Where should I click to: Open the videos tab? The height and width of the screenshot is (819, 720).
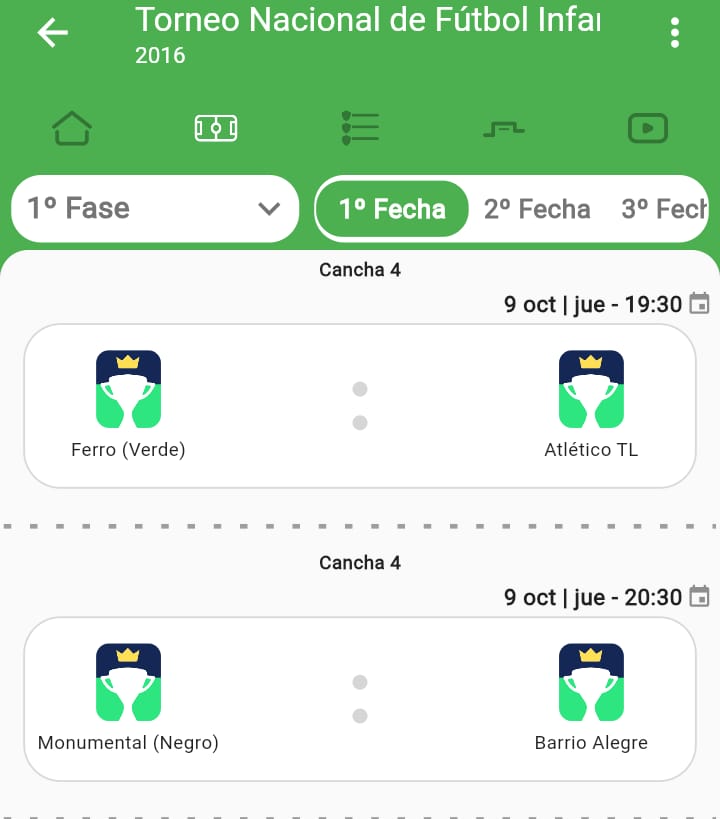[x=648, y=128]
